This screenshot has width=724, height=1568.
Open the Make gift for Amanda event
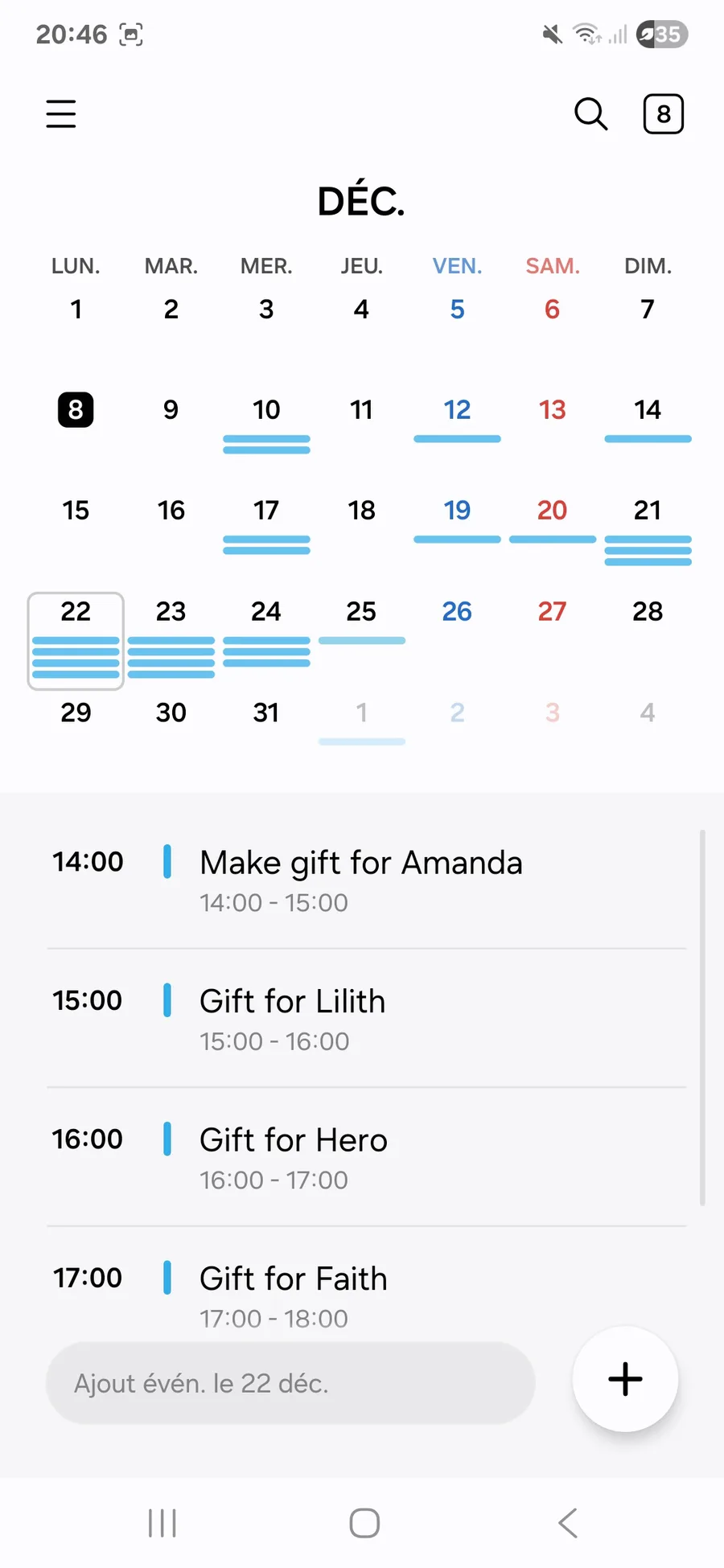361,879
